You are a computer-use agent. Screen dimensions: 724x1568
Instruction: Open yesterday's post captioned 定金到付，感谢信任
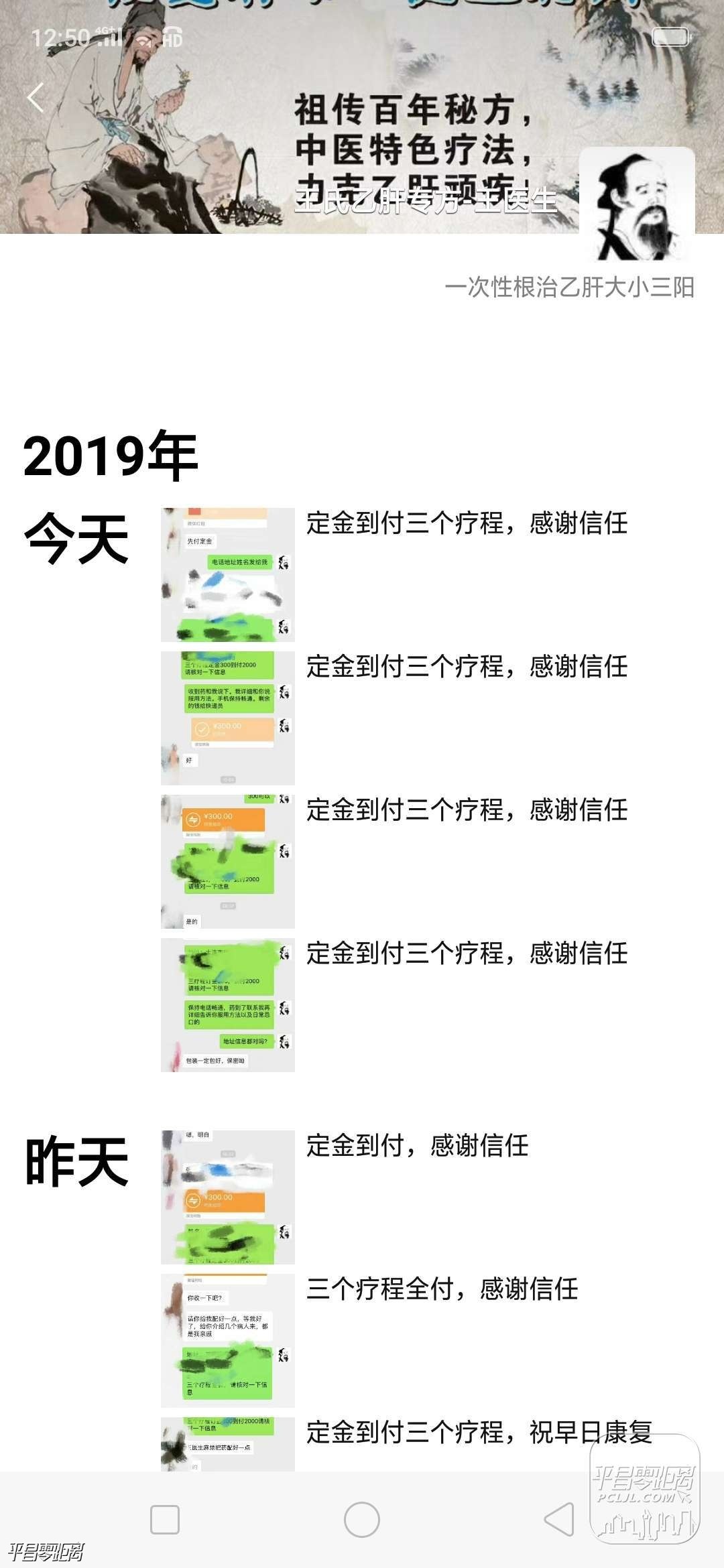228,1197
